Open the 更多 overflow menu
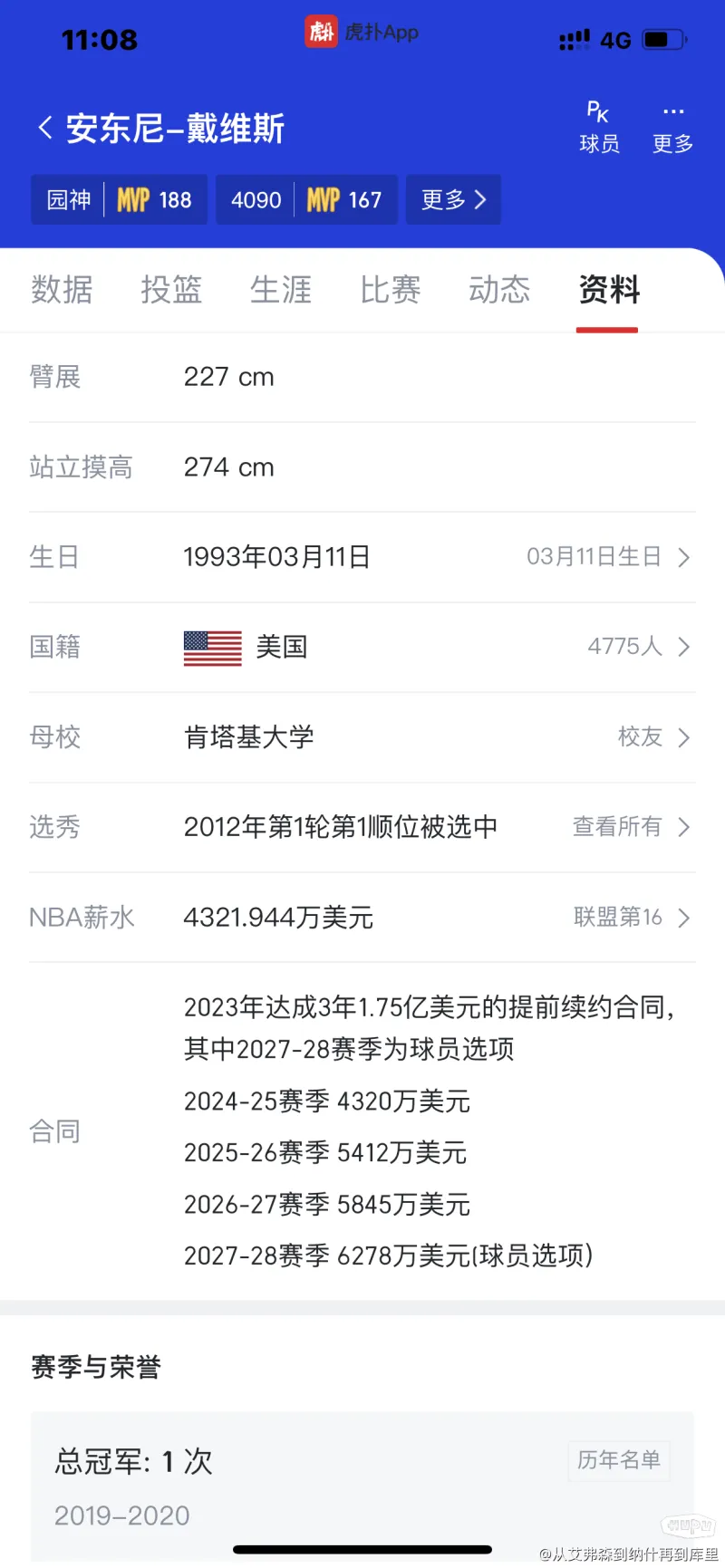Viewport: 725px width, 1568px height. point(672,128)
